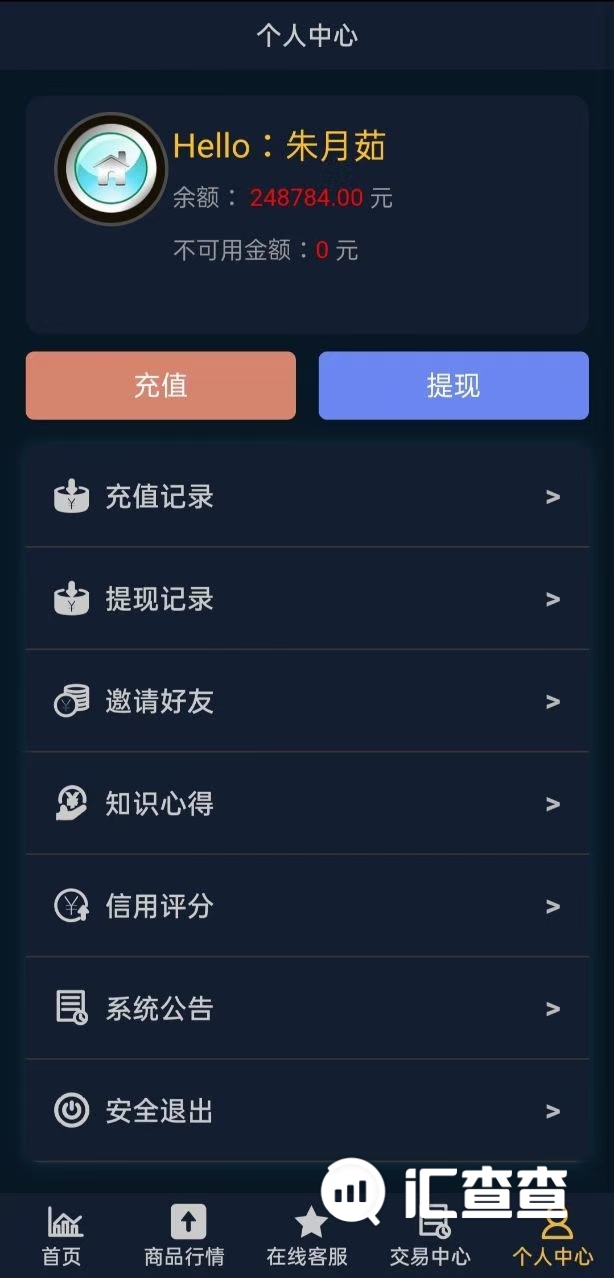Image resolution: width=614 pixels, height=1278 pixels.
Task: Switch to the 商品行情 tab
Action: click(185, 1236)
